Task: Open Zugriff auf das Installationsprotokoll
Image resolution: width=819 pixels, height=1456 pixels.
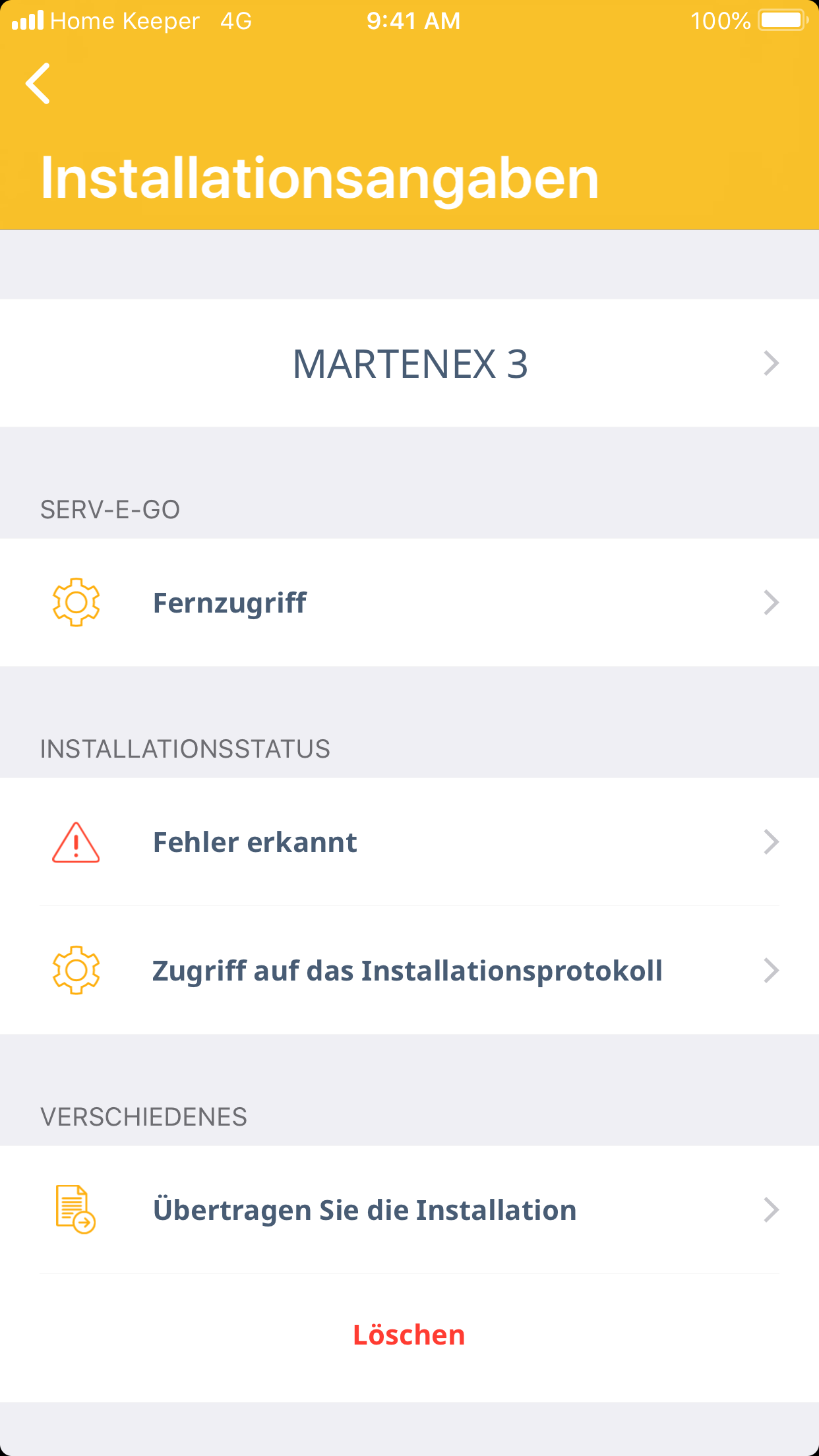Action: click(409, 971)
